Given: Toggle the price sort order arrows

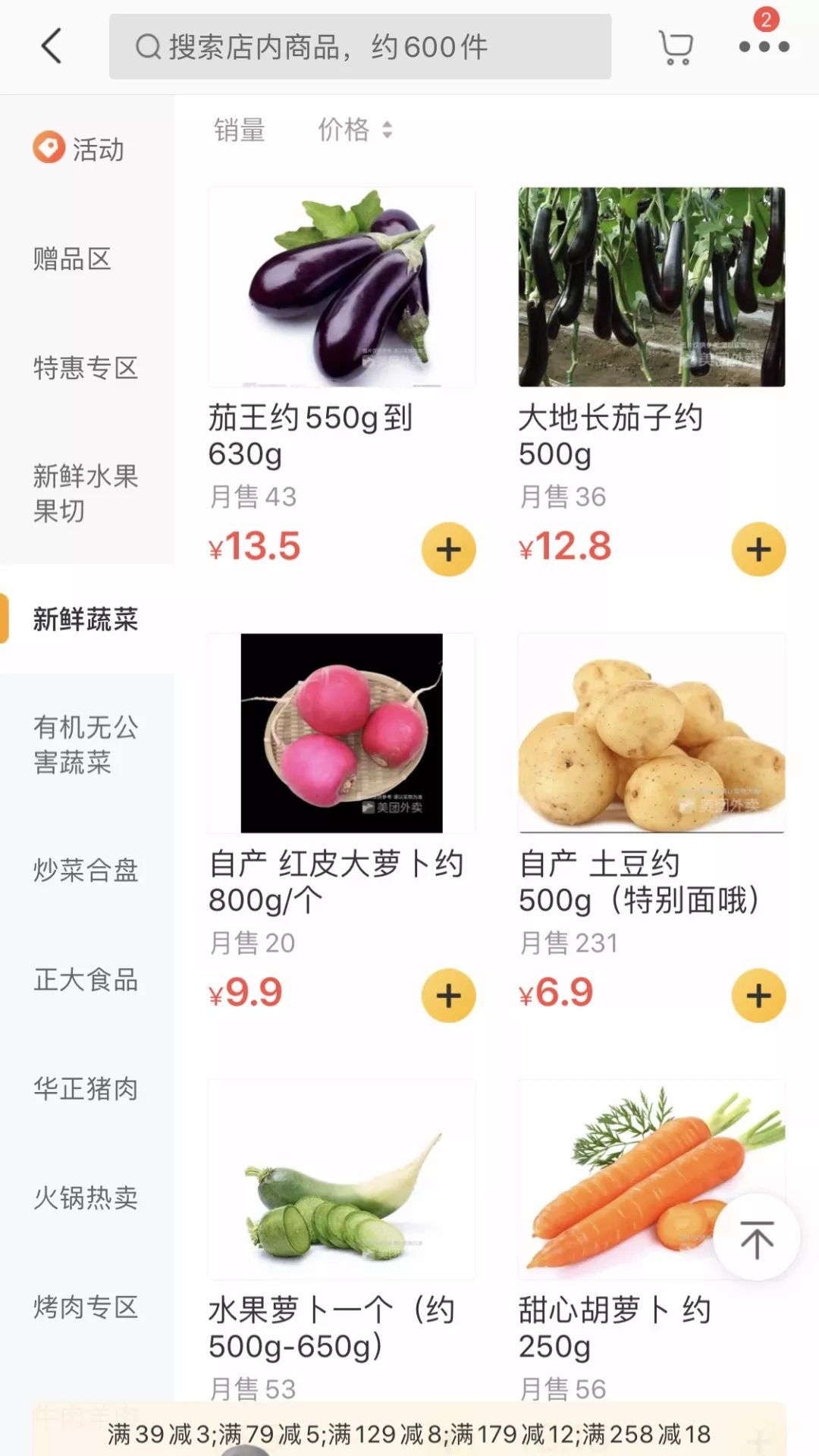Looking at the screenshot, I should pos(388,130).
